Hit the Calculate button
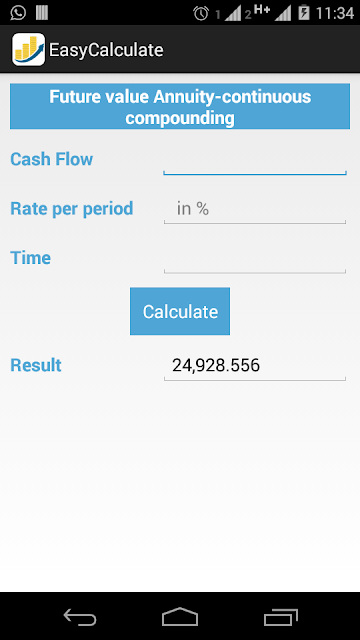Viewport: 360px width, 640px height. 180,311
